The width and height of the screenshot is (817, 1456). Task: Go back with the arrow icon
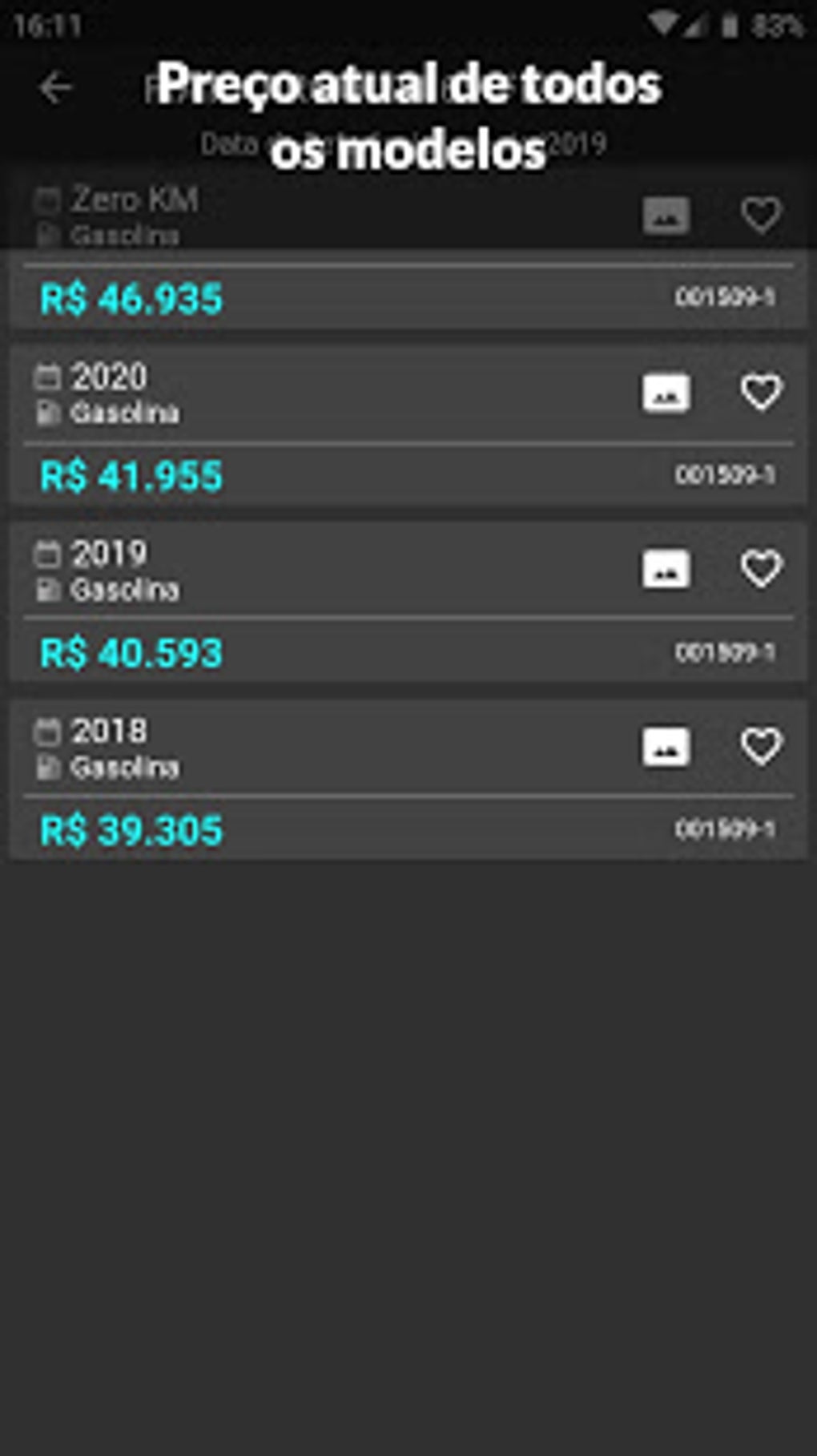click(55, 87)
